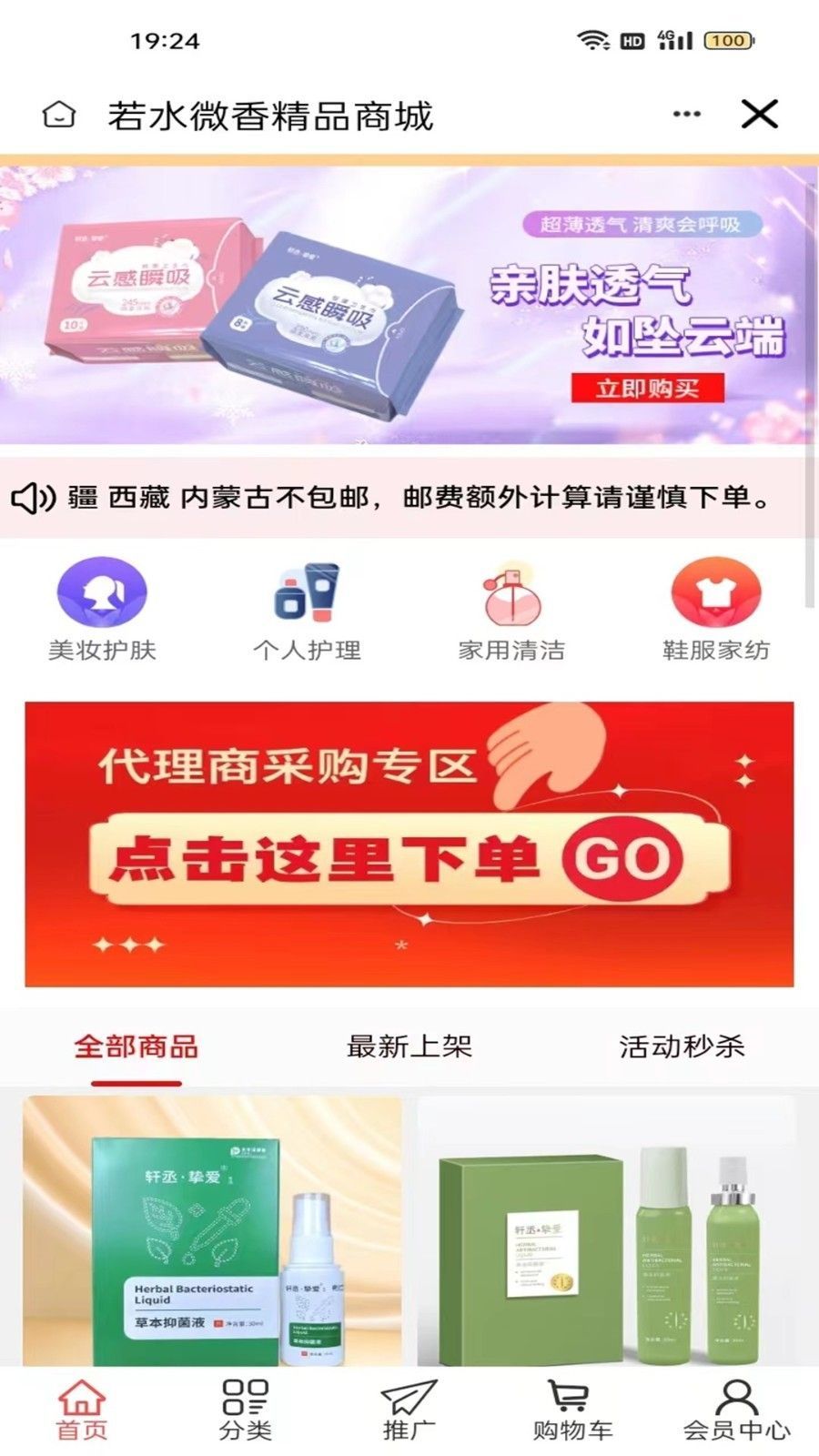Select the 全部商品 tab

tap(136, 1048)
